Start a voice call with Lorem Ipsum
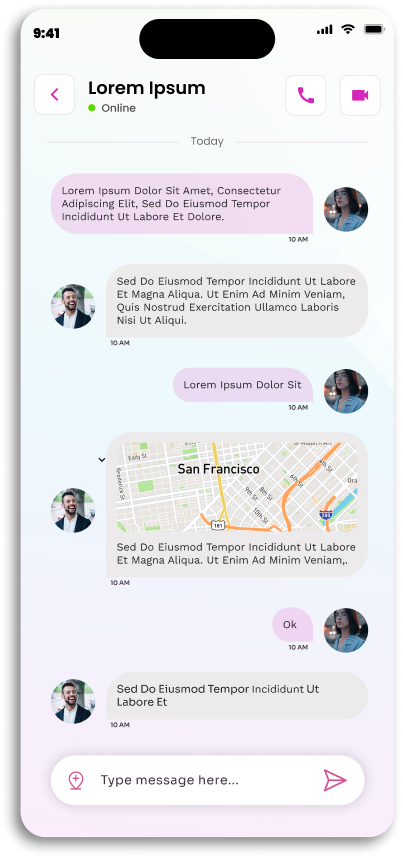Viewport: 403px width, 858px height. coord(306,95)
